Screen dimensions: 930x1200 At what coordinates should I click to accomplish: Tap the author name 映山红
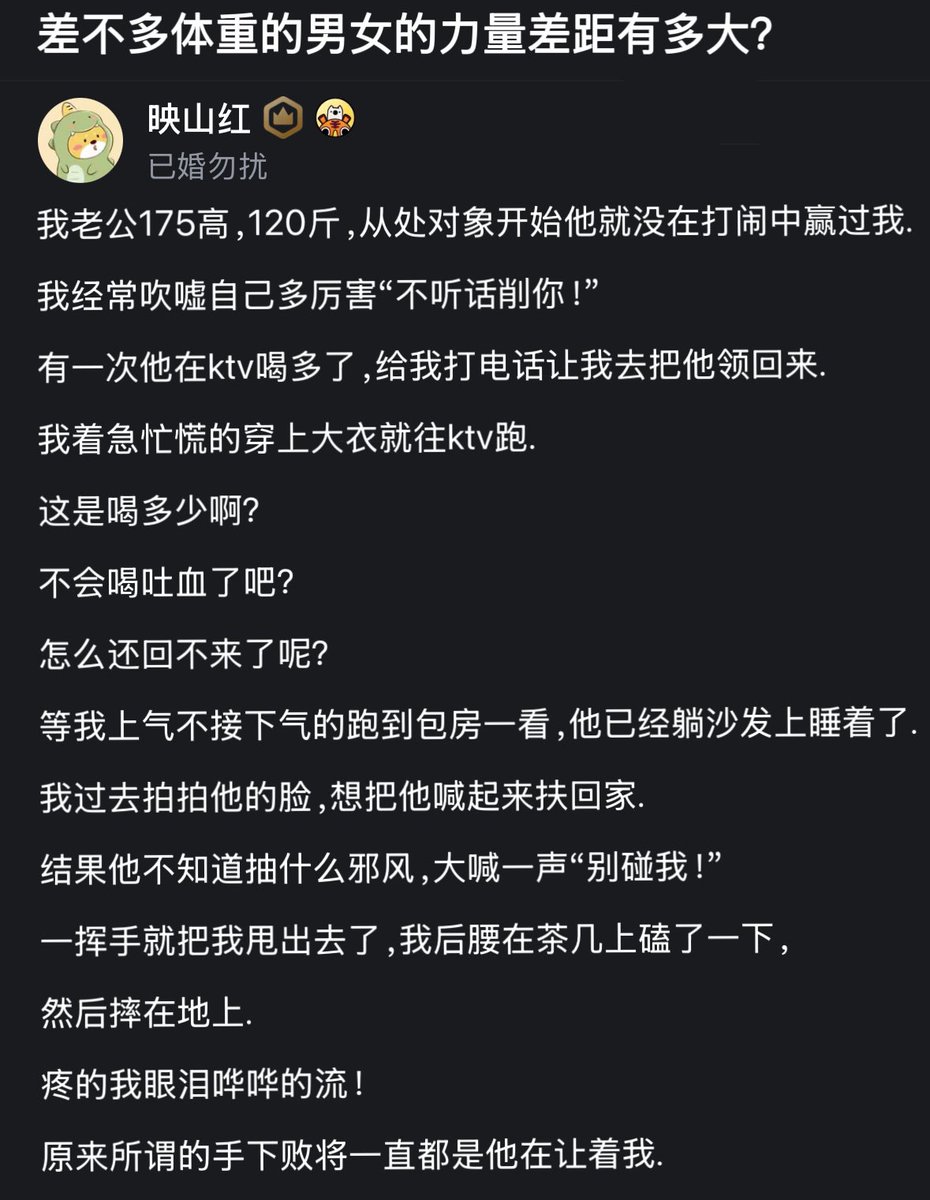tap(199, 120)
